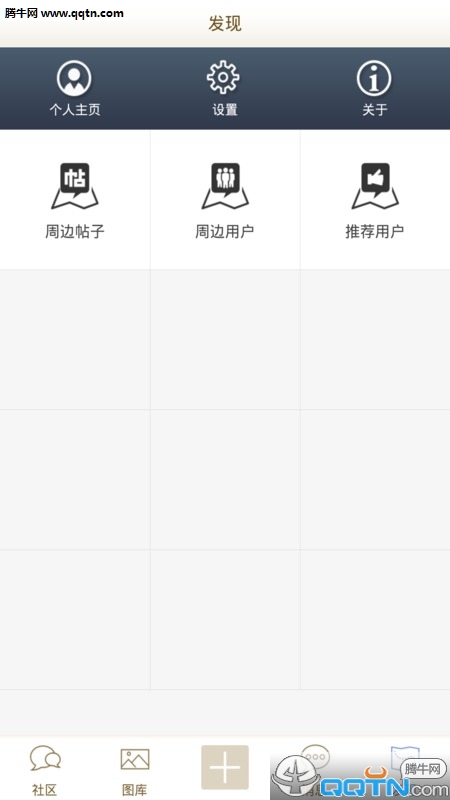The width and height of the screenshot is (450, 800).
Task: Open 关于 info page
Action: tap(374, 88)
